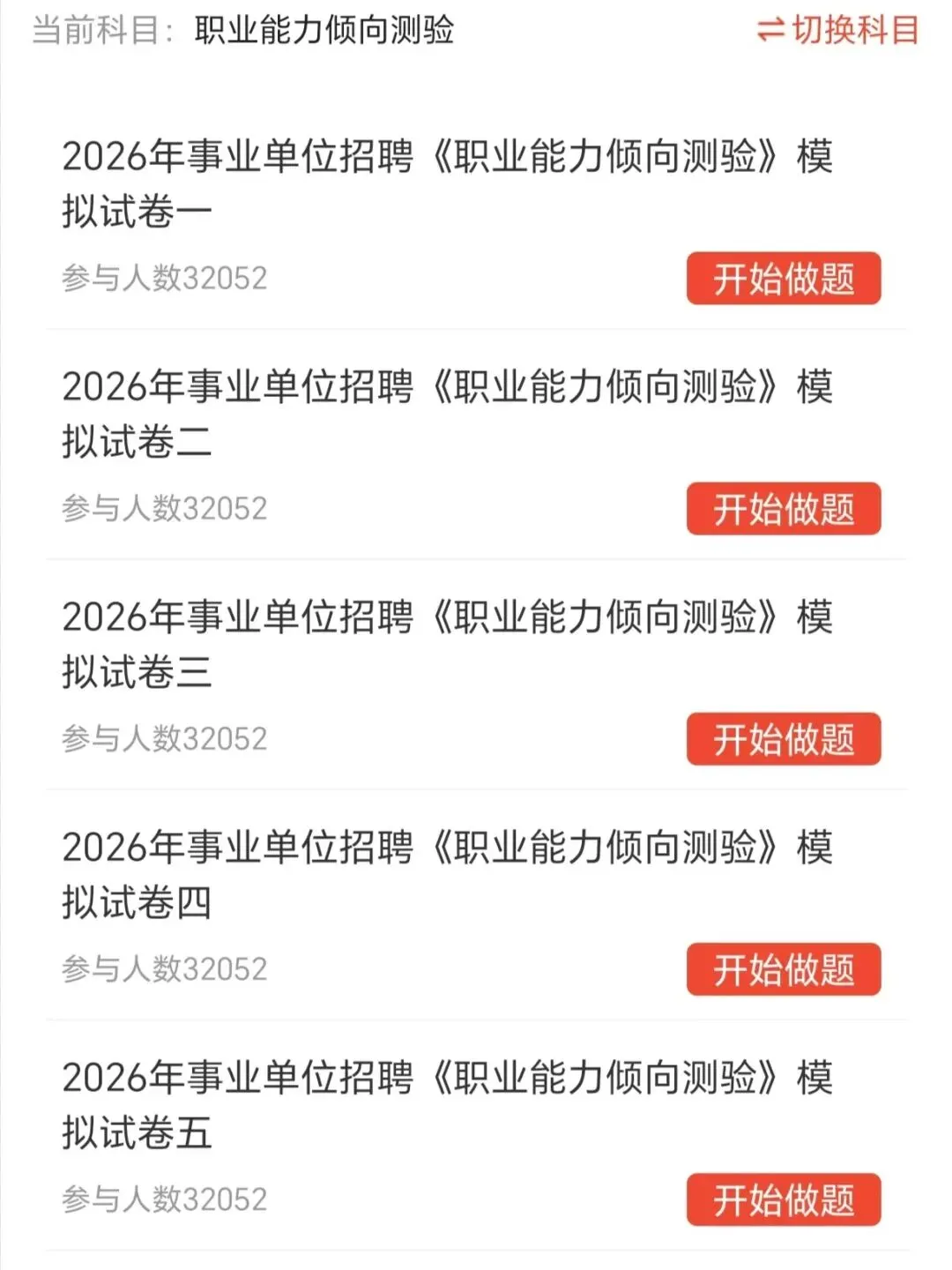Image resolution: width=952 pixels, height=1270 pixels.
Task: Launch 模拟试卷四 using 开始做题
Action: click(784, 969)
